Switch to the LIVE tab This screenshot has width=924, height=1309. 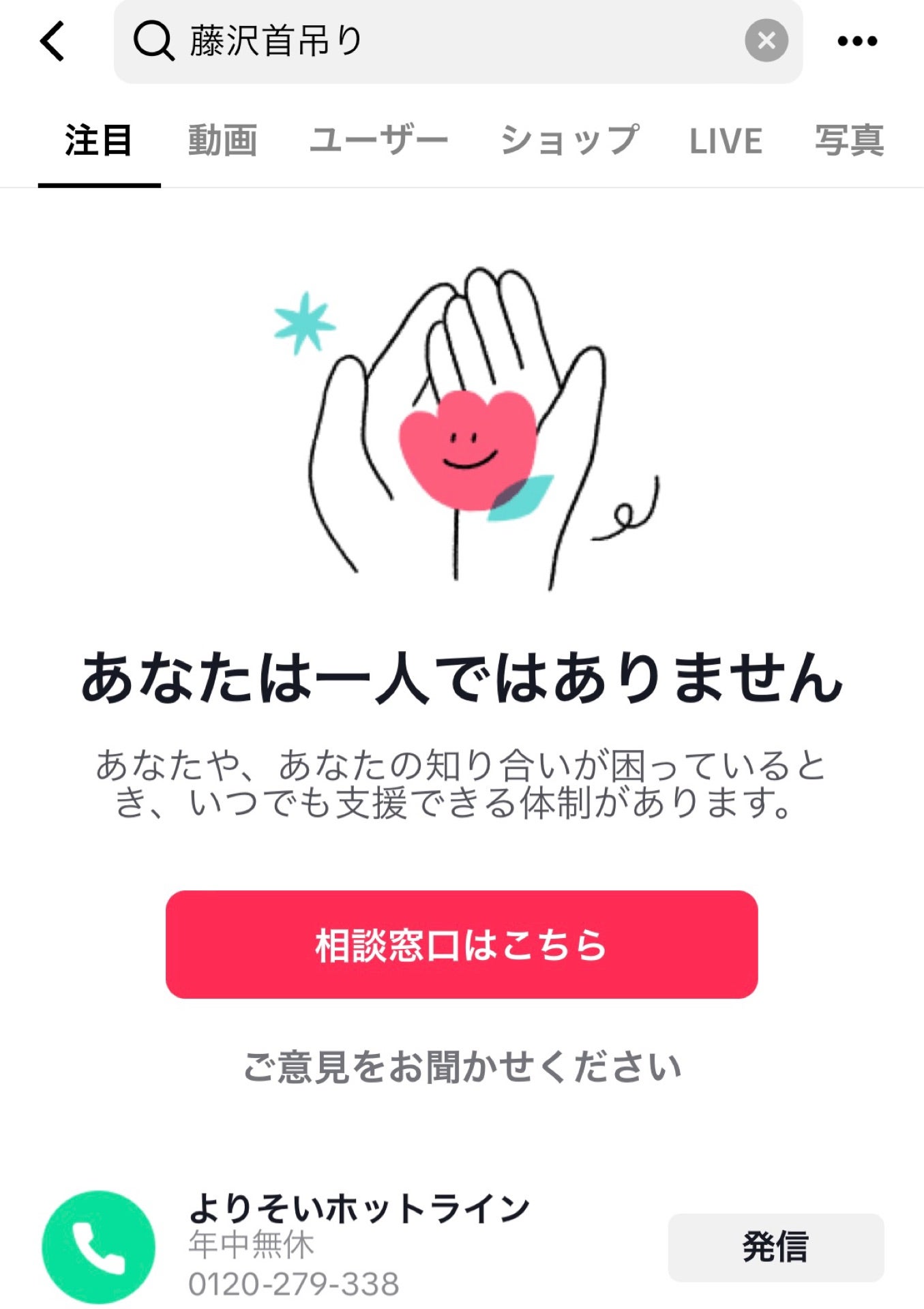pyautogui.click(x=724, y=140)
